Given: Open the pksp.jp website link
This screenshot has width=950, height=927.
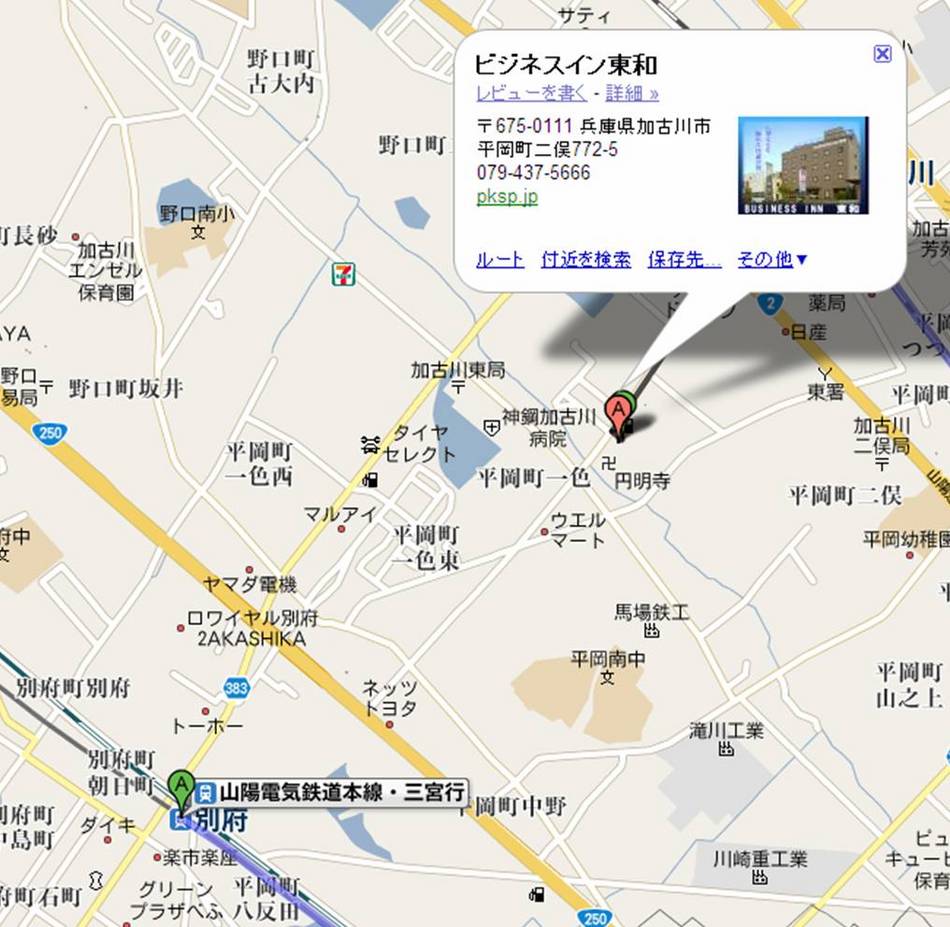Looking at the screenshot, I should tap(507, 196).
